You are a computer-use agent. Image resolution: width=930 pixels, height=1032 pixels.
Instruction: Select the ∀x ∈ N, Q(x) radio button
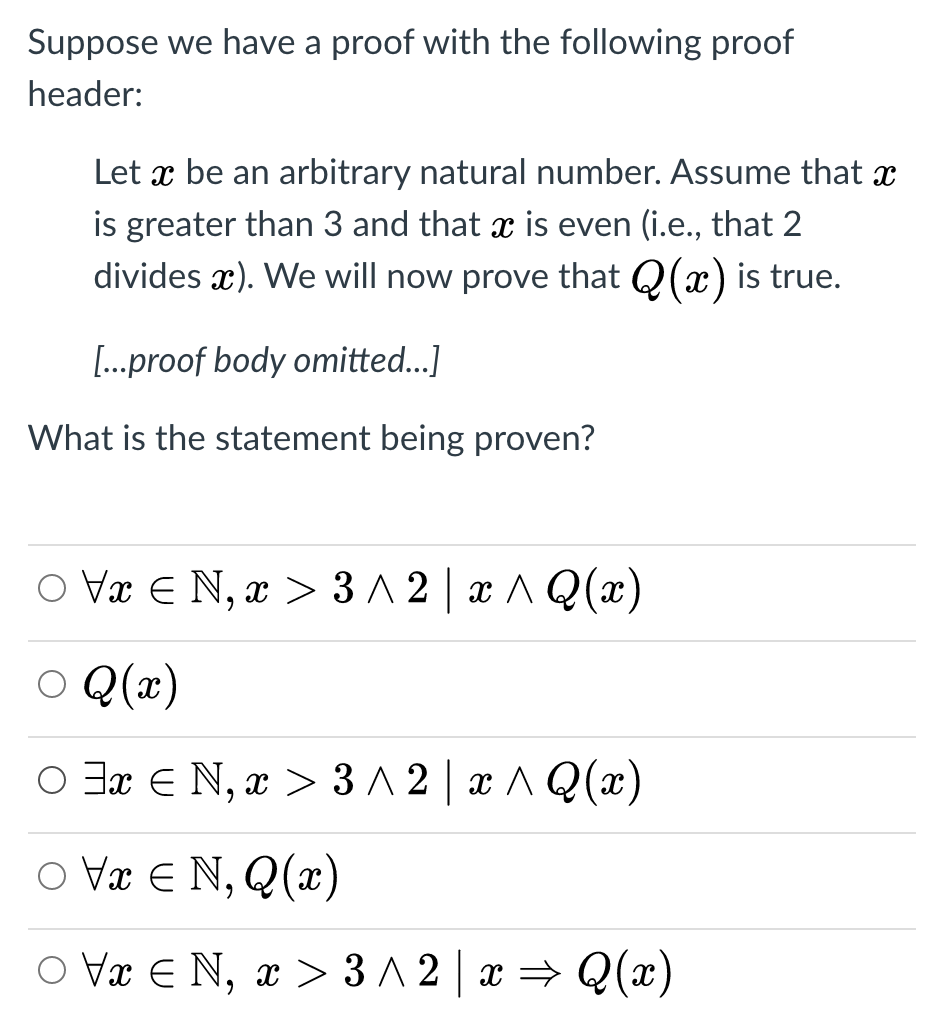tap(50, 875)
